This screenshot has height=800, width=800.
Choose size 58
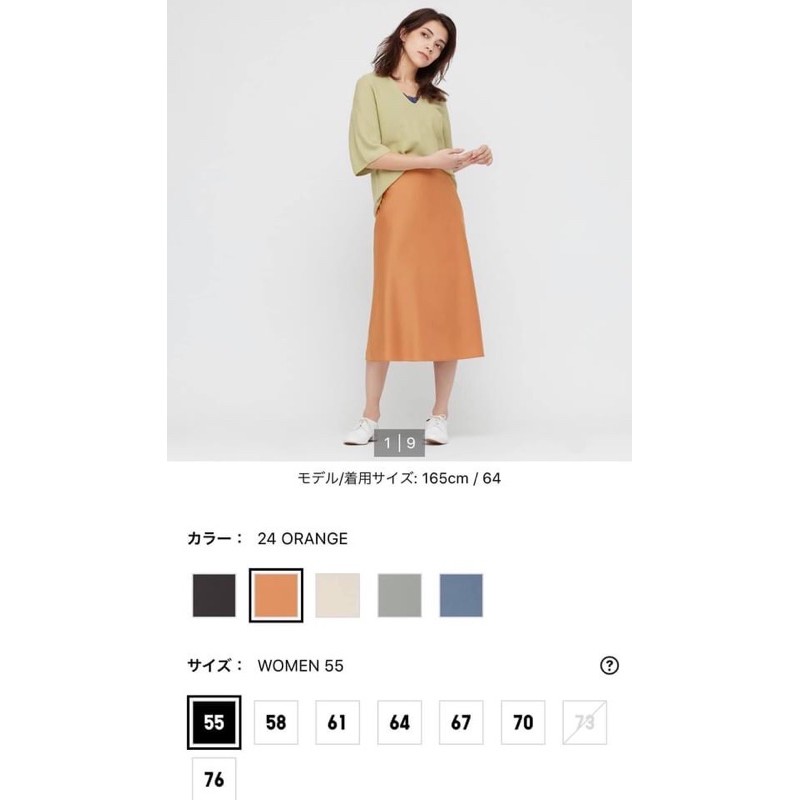tap(276, 722)
